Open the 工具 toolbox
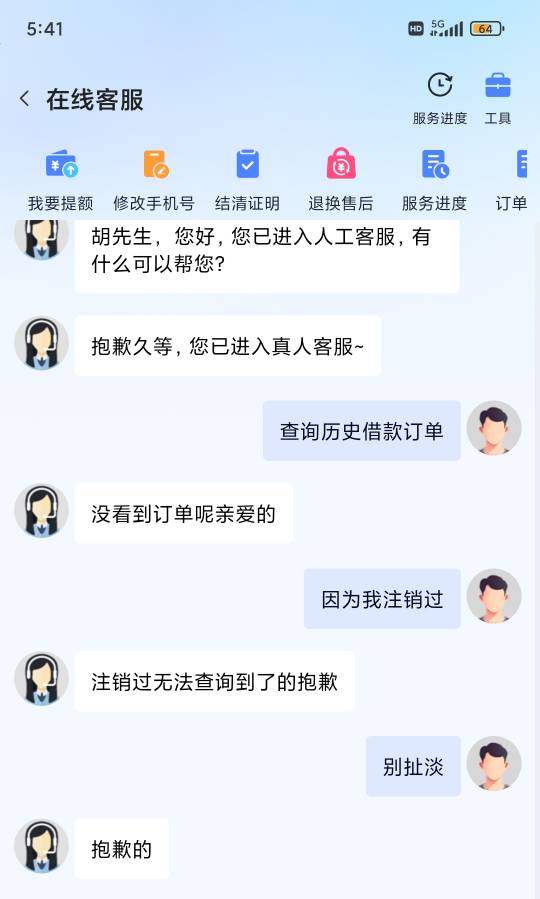Screen dimensions: 540x899 pos(498,98)
